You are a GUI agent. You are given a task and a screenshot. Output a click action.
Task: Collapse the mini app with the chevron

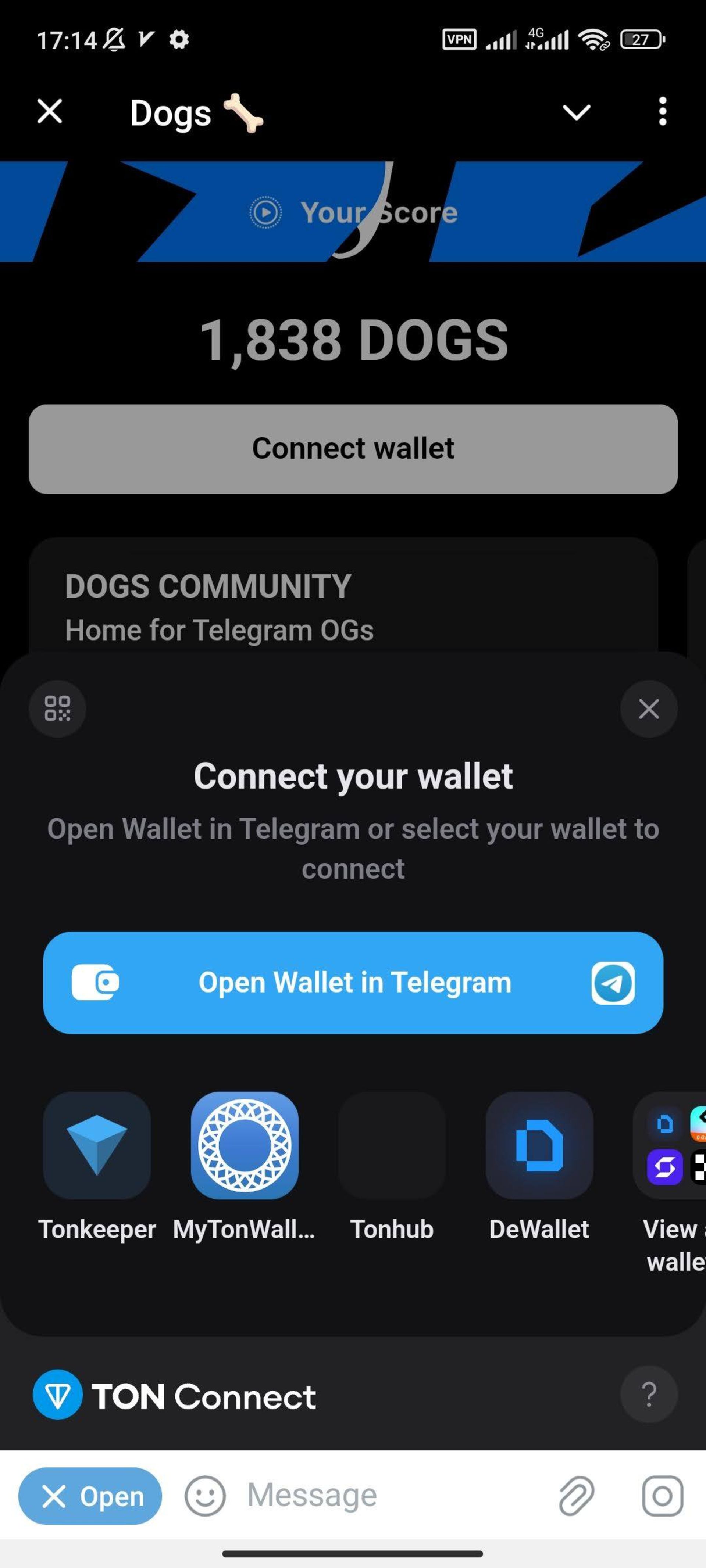(575, 112)
